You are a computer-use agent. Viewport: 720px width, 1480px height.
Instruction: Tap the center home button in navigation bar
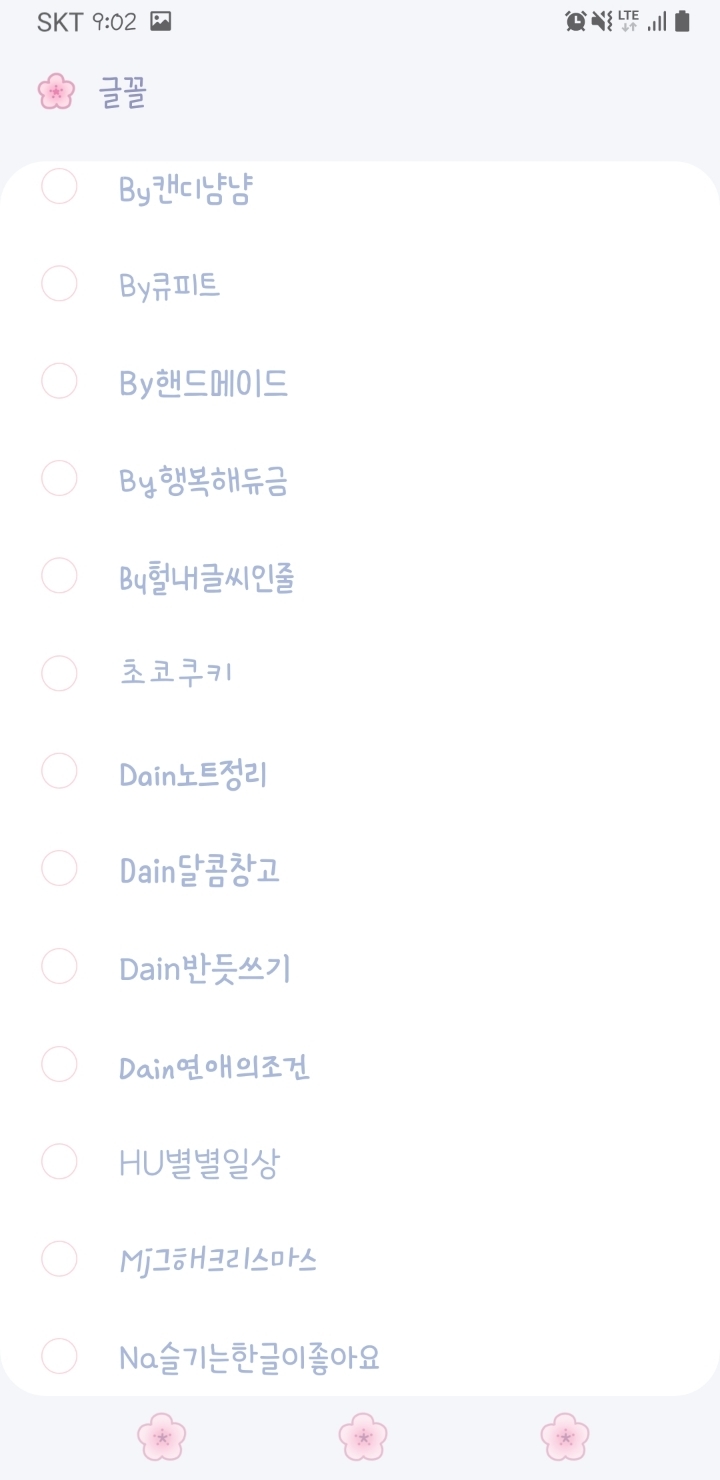coord(362,1438)
